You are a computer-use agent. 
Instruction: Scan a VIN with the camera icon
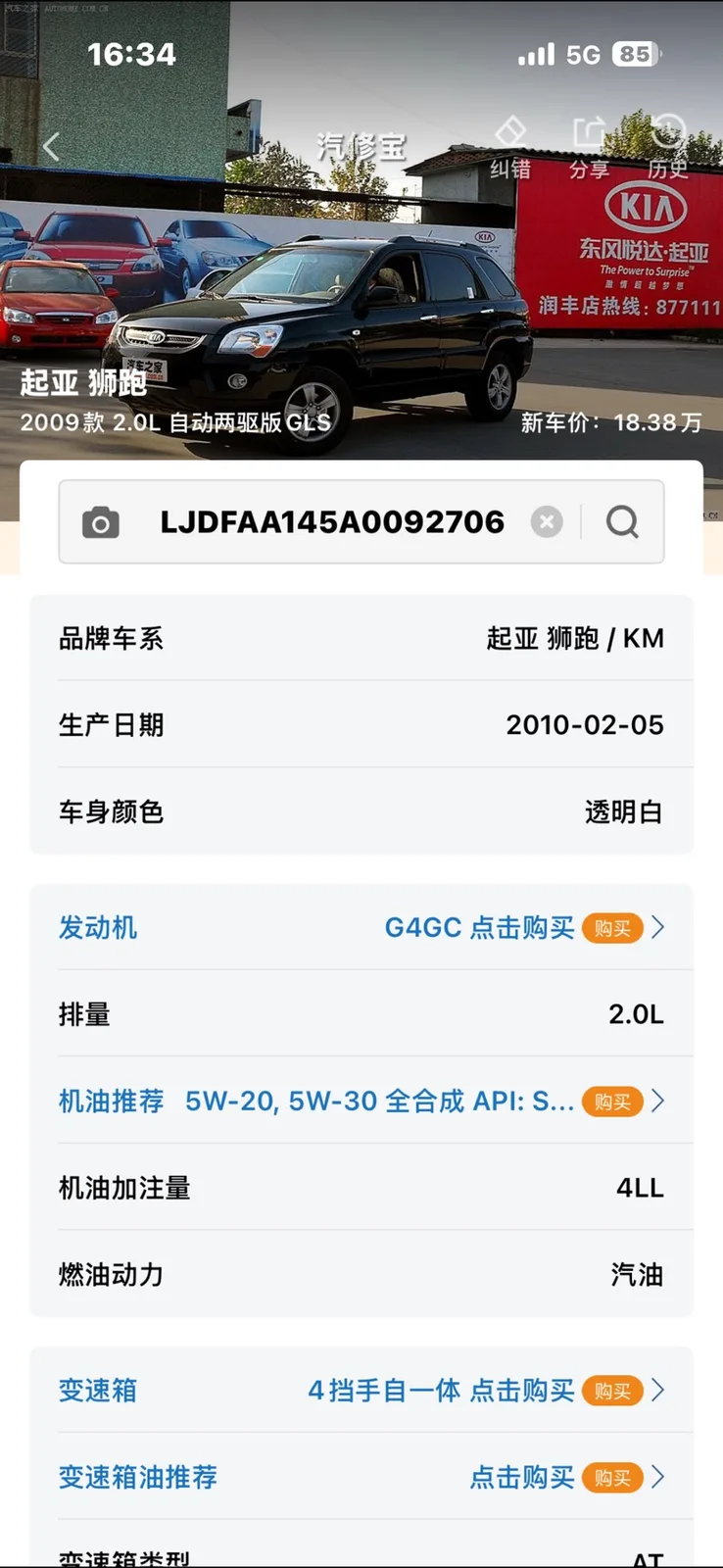pos(100,522)
